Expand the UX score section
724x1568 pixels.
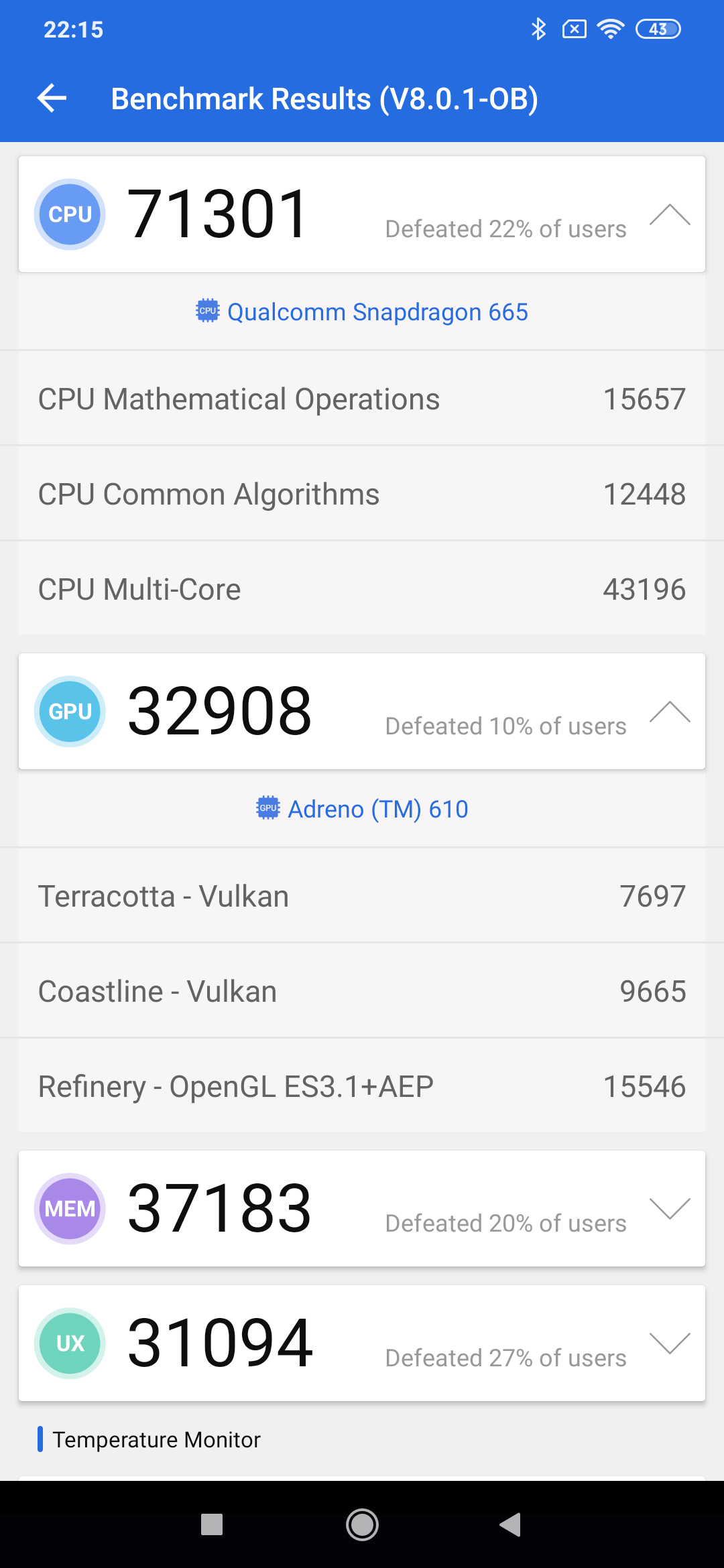(670, 1343)
